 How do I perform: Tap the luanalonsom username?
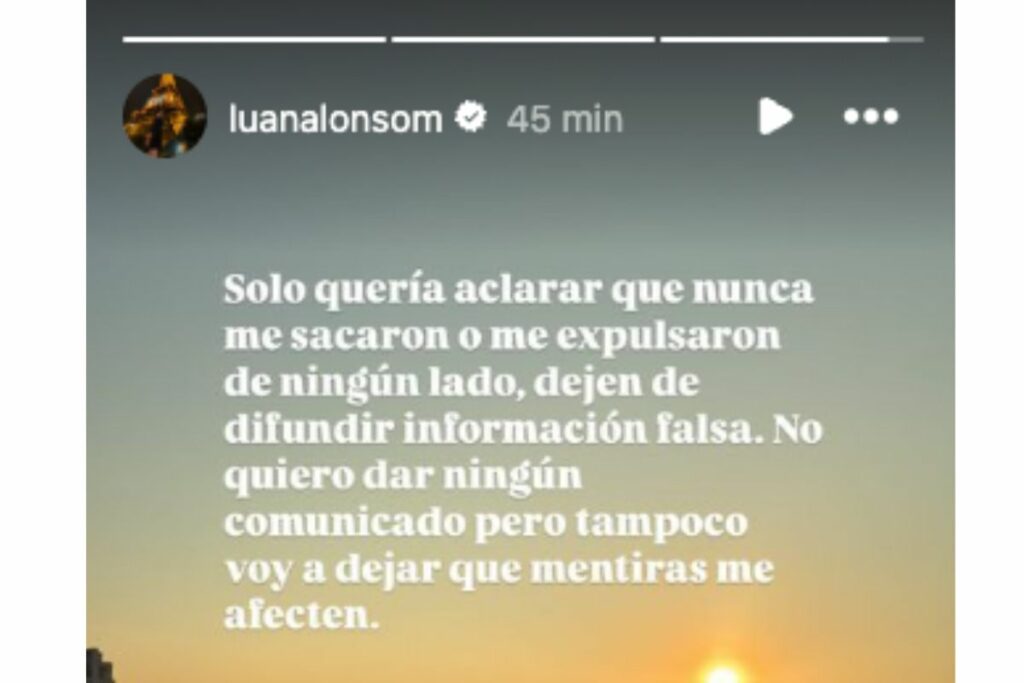click(335, 119)
